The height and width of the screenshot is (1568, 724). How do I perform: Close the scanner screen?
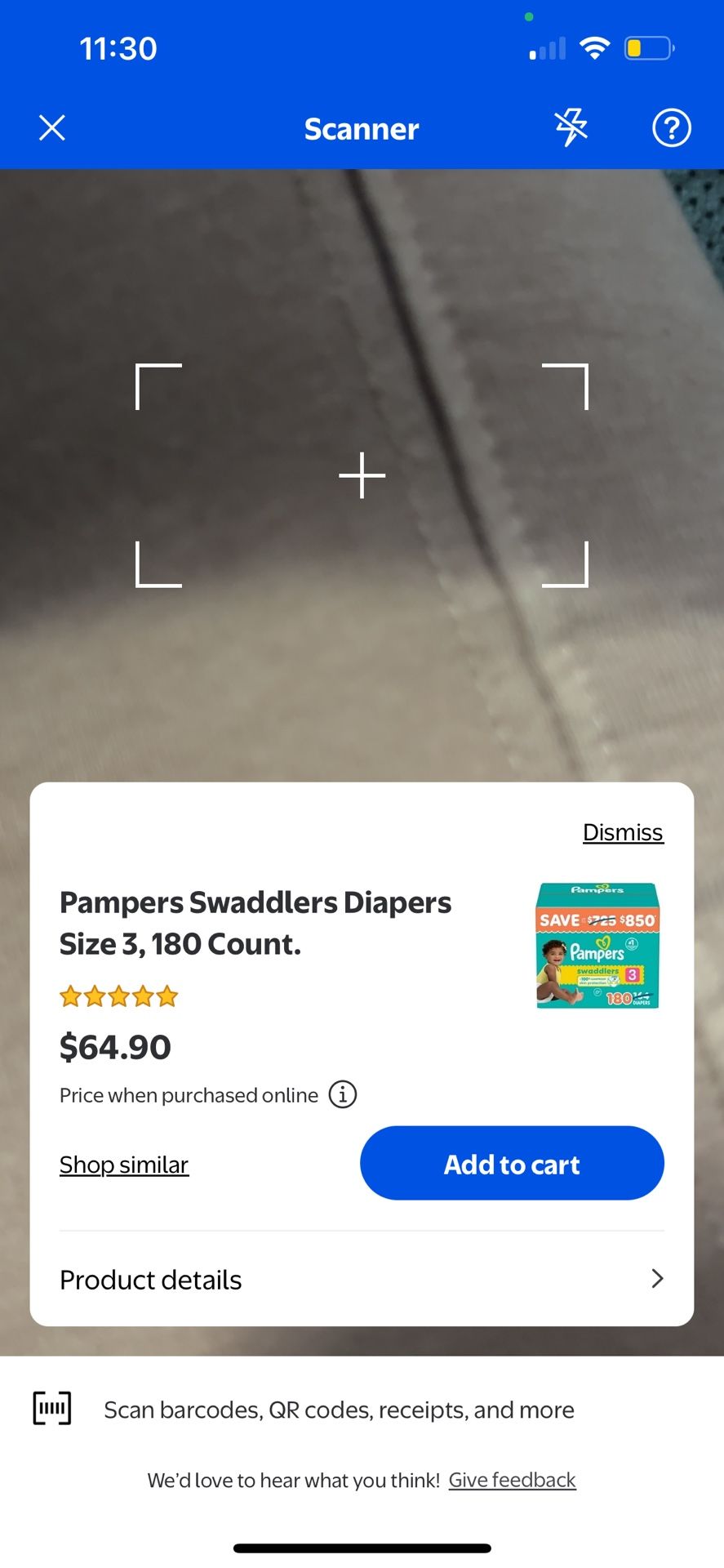[x=52, y=128]
